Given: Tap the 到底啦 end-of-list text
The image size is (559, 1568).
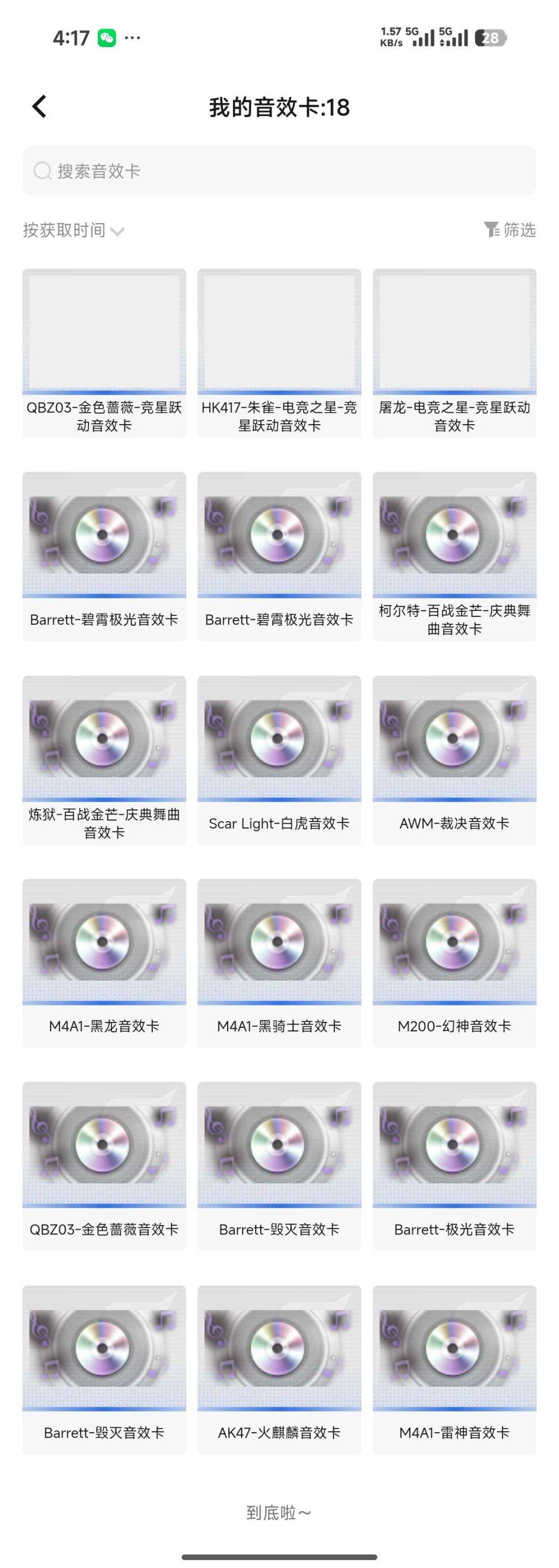Looking at the screenshot, I should click(x=278, y=1512).
